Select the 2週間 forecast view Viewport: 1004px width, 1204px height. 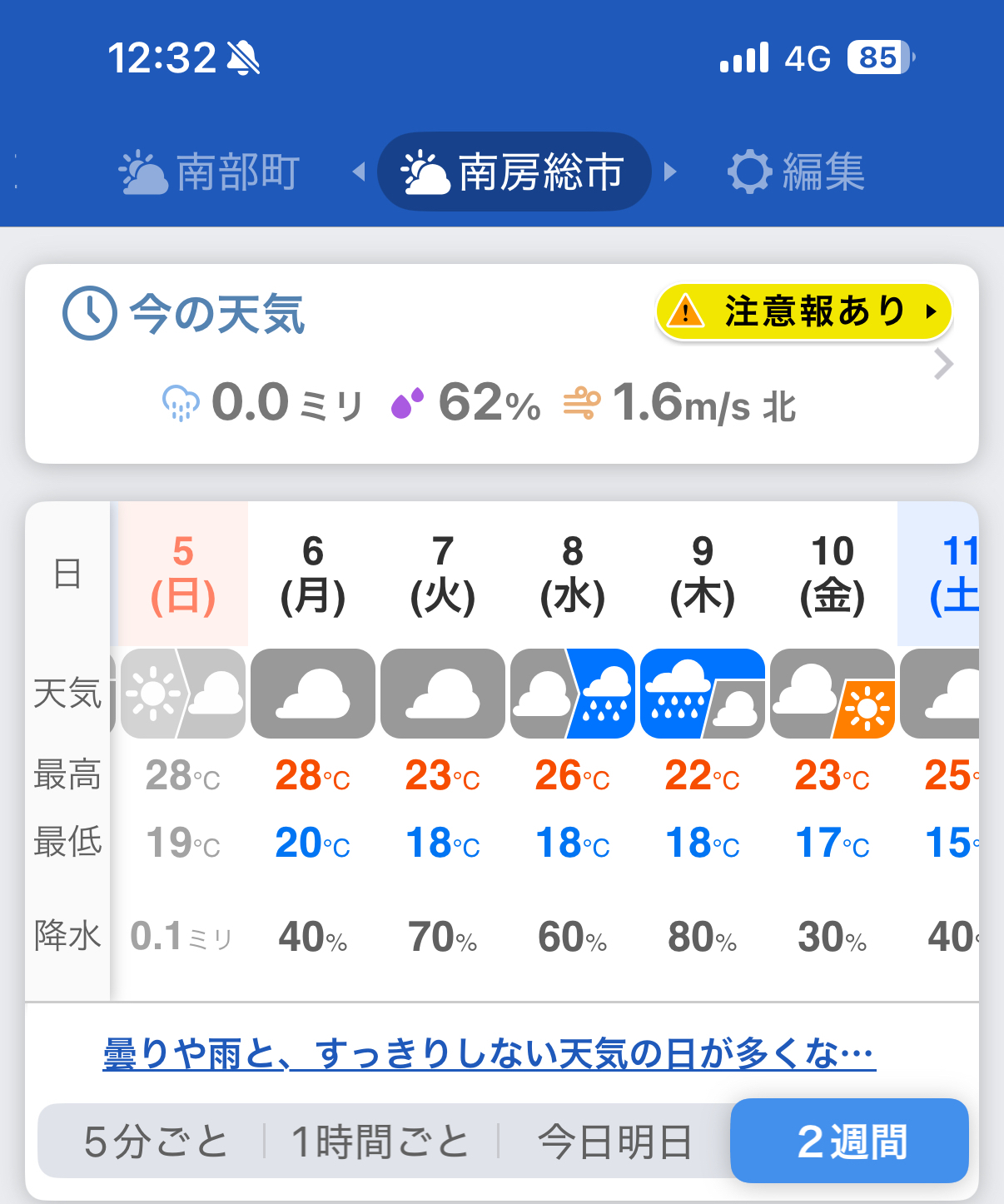(850, 1141)
